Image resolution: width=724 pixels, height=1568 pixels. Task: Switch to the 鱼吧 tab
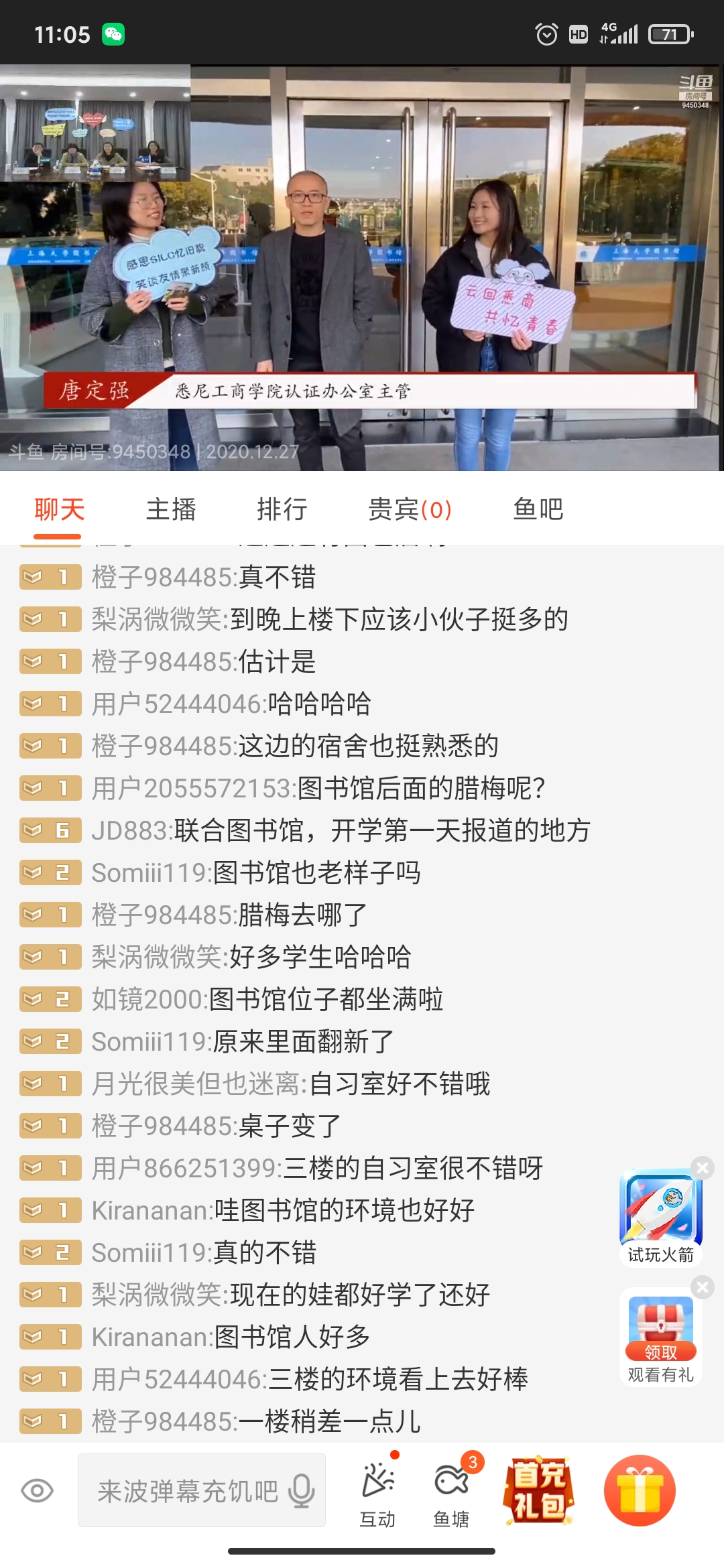point(538,510)
